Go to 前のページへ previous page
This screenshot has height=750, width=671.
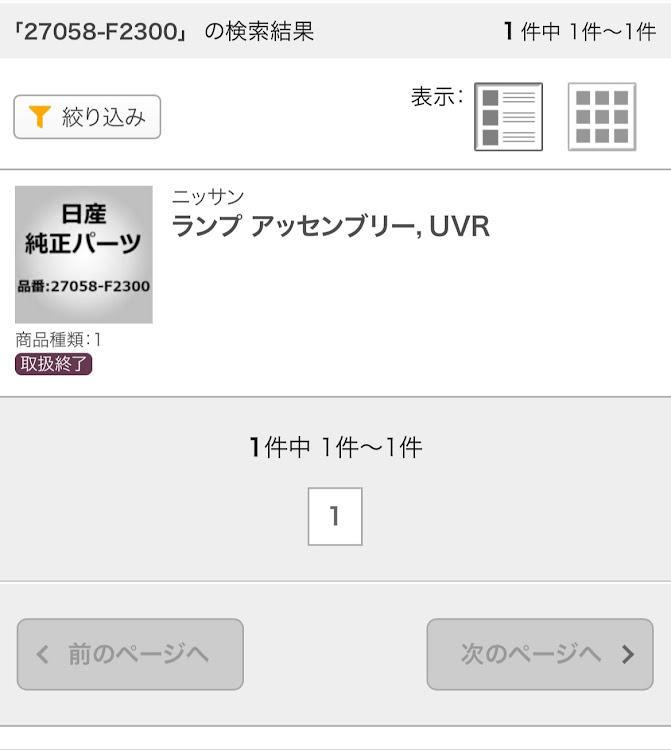pyautogui.click(x=130, y=654)
